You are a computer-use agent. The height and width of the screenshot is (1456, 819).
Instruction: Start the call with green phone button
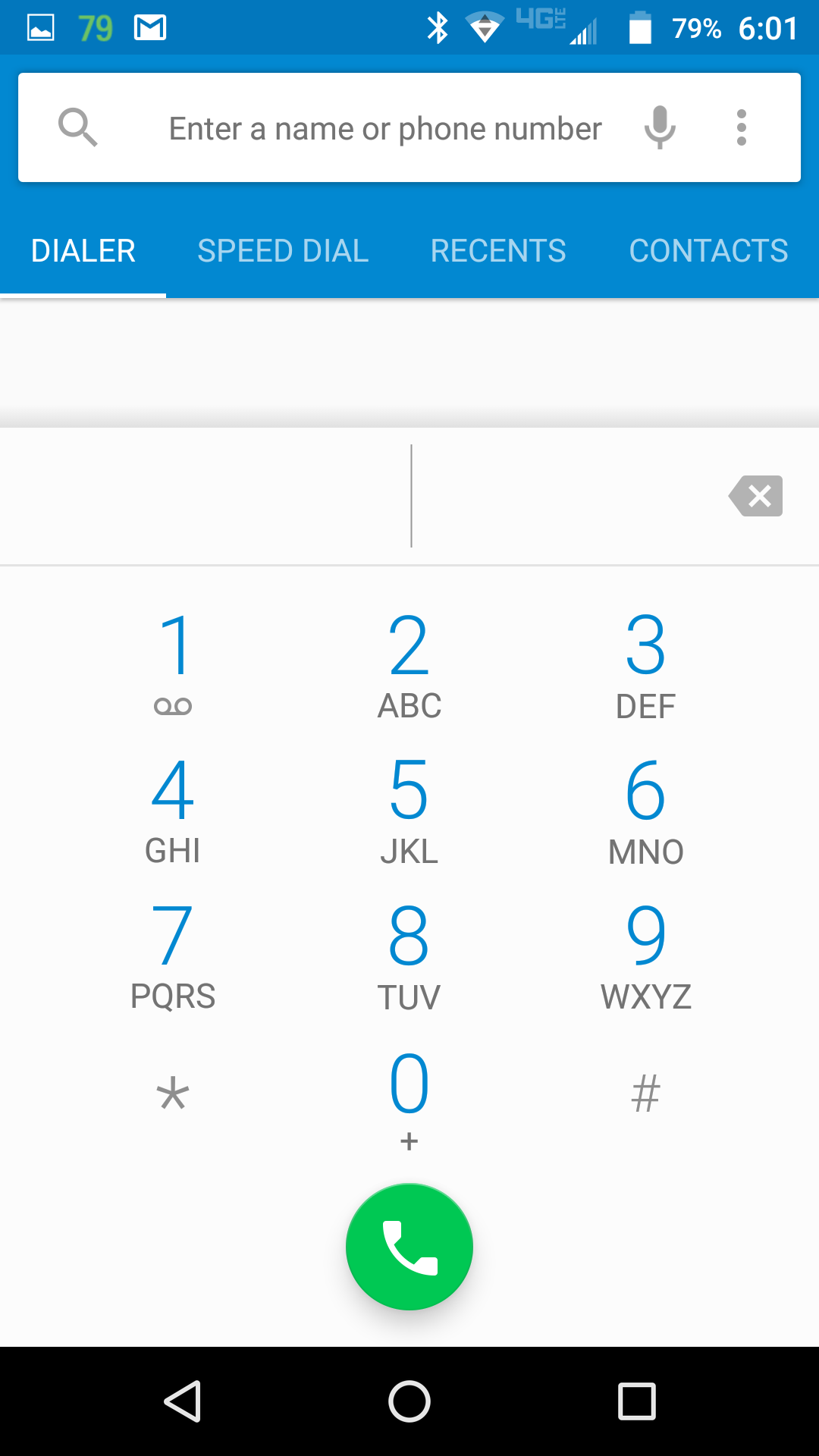pyautogui.click(x=409, y=1247)
